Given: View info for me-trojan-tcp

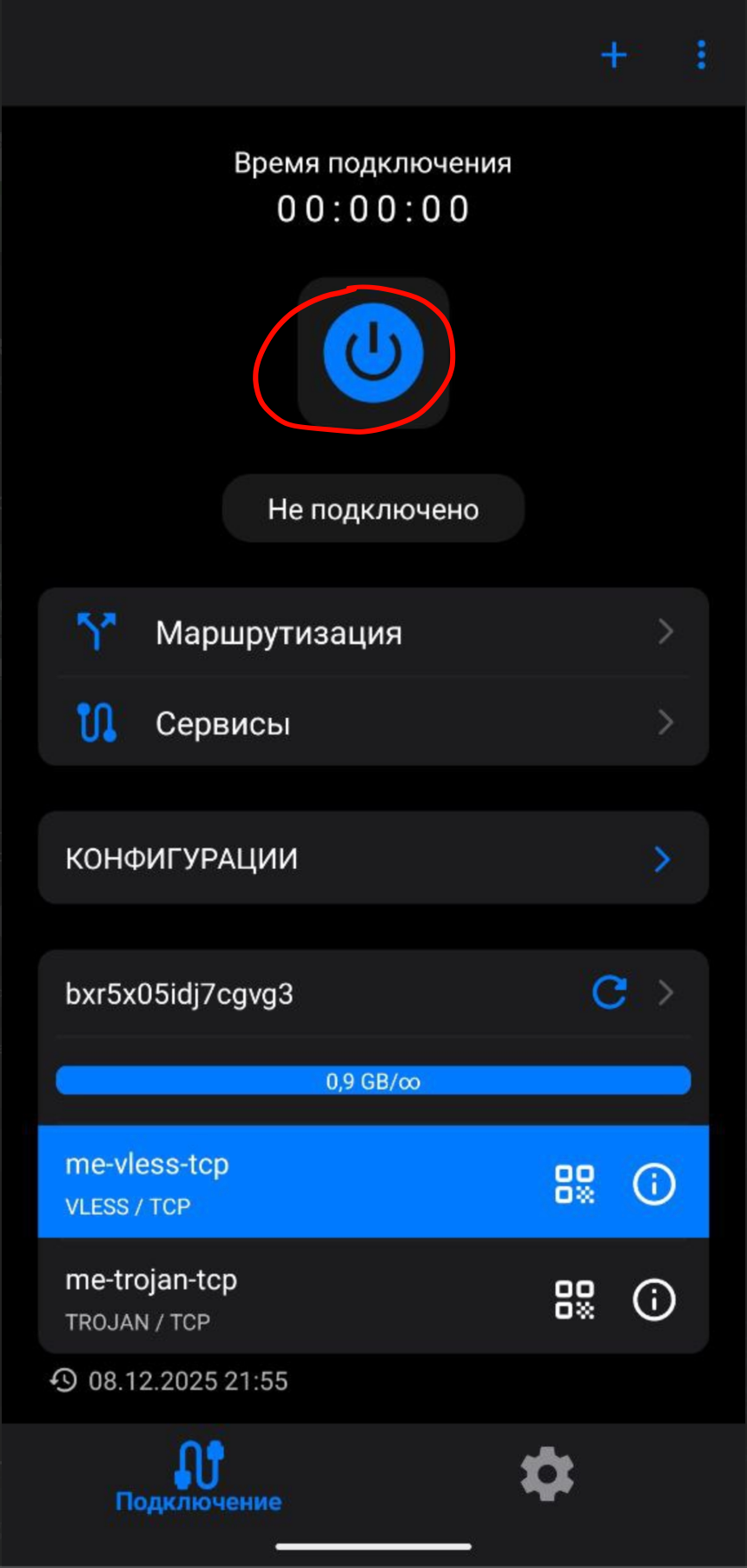Looking at the screenshot, I should click(x=654, y=1299).
